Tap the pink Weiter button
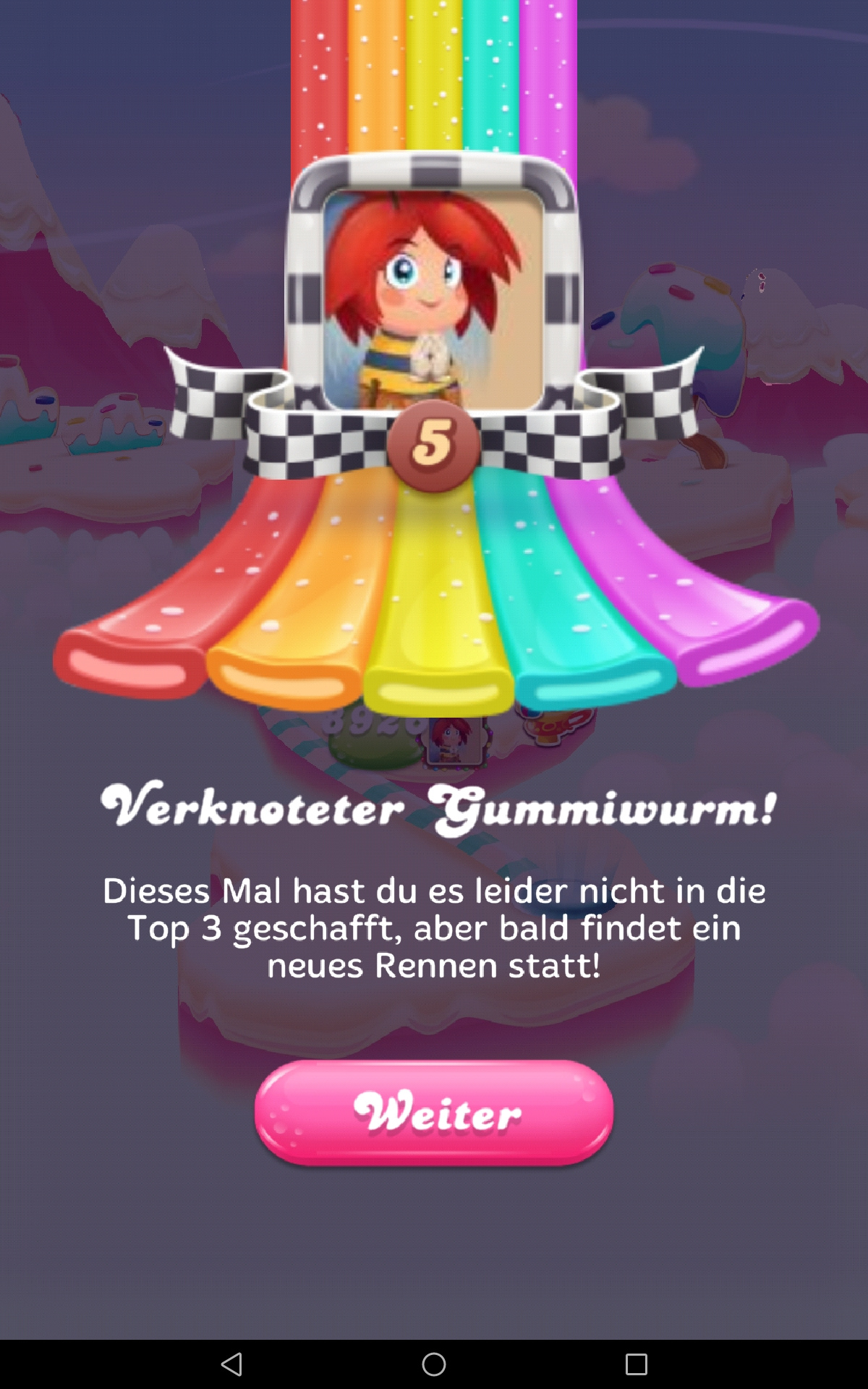 (434, 1113)
